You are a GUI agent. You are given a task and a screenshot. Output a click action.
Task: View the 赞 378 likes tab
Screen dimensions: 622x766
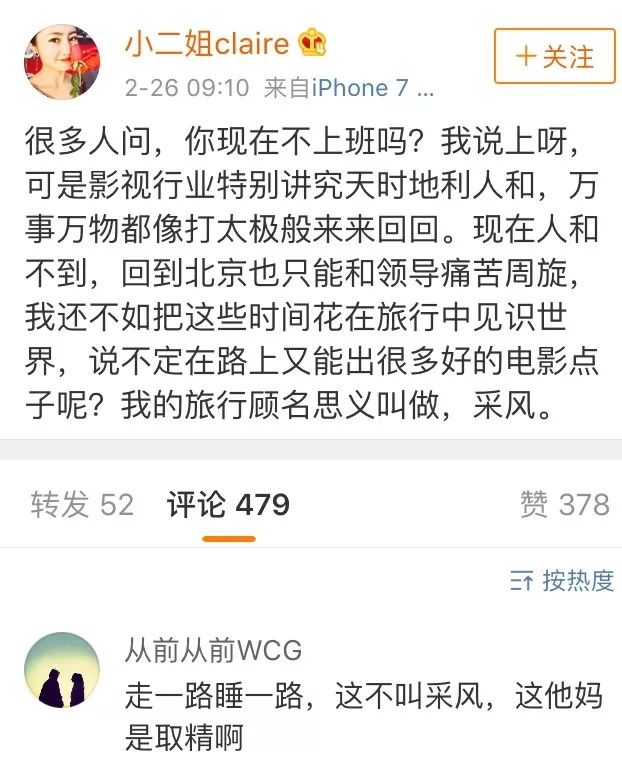pyautogui.click(x=563, y=505)
